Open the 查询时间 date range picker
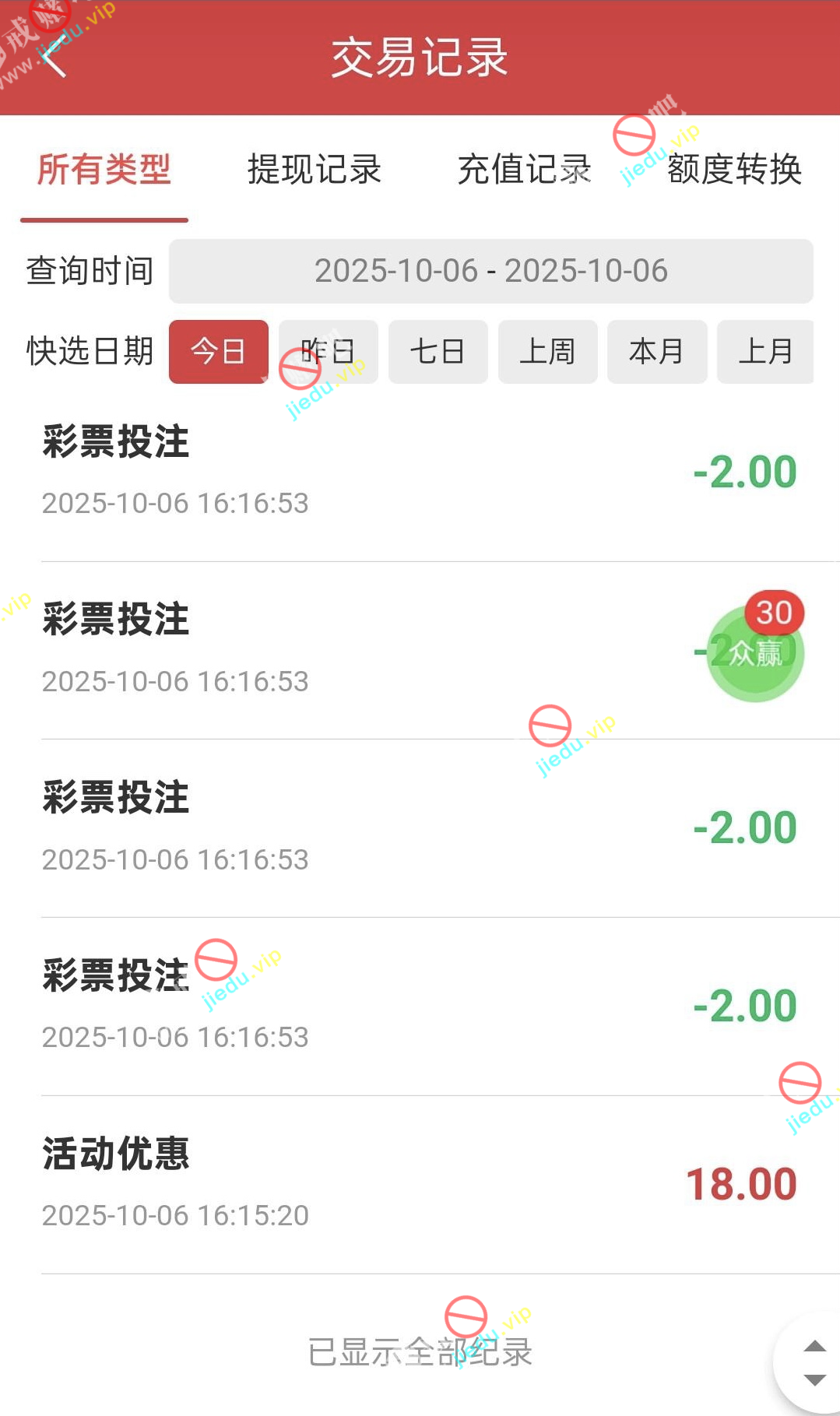The width and height of the screenshot is (840, 1416). click(x=490, y=271)
